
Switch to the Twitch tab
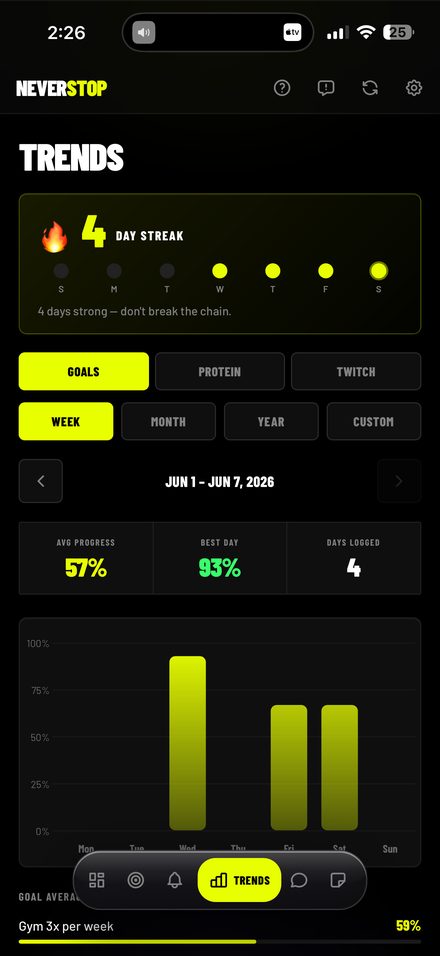coord(356,371)
